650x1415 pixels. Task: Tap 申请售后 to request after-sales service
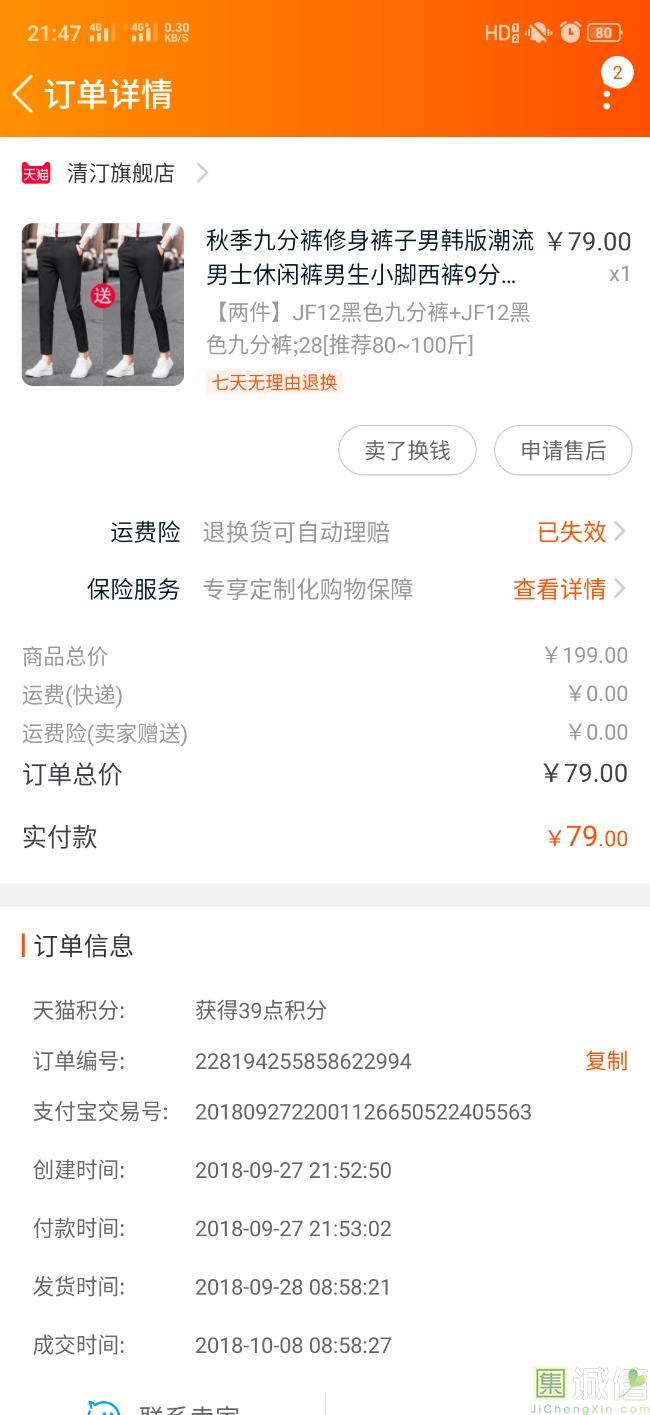563,451
